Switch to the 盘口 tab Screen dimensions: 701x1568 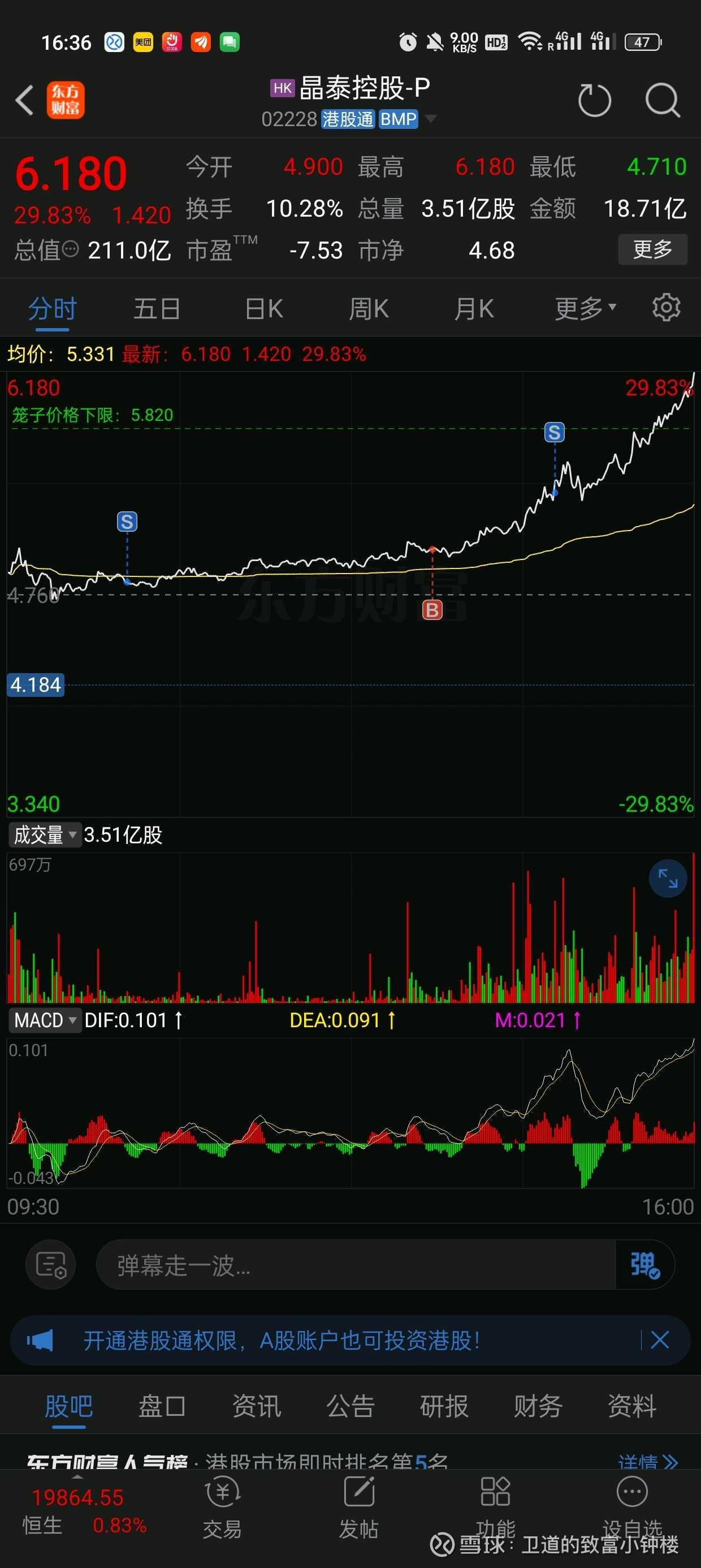click(162, 1407)
